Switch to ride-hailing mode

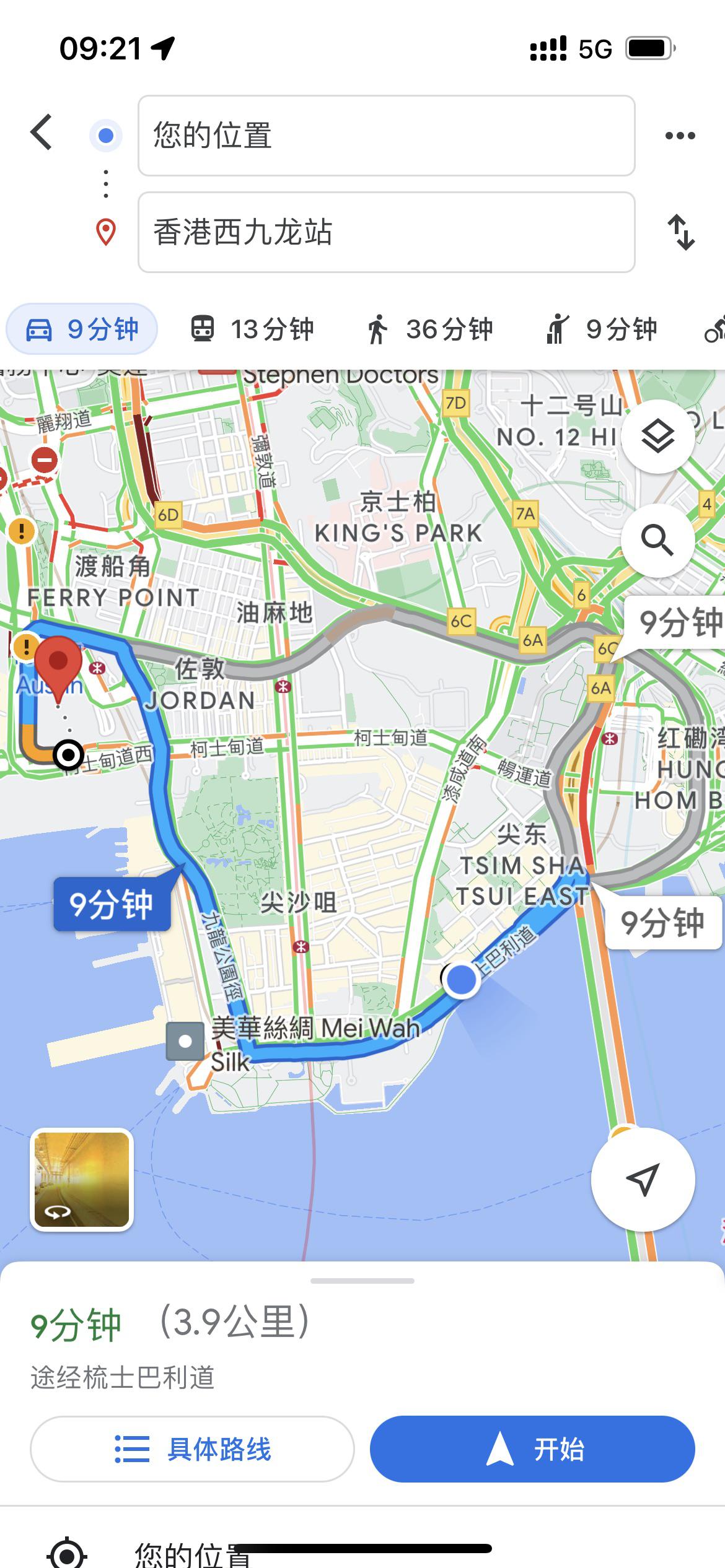pos(601,329)
